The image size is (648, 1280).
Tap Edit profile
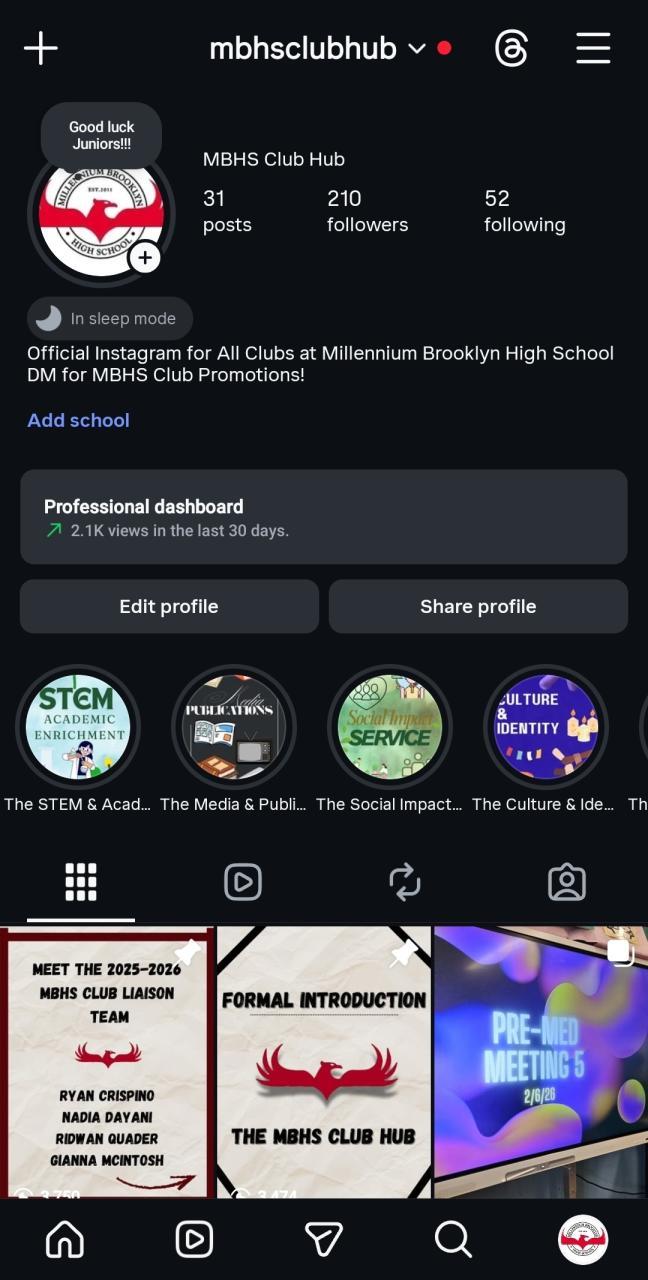169,606
